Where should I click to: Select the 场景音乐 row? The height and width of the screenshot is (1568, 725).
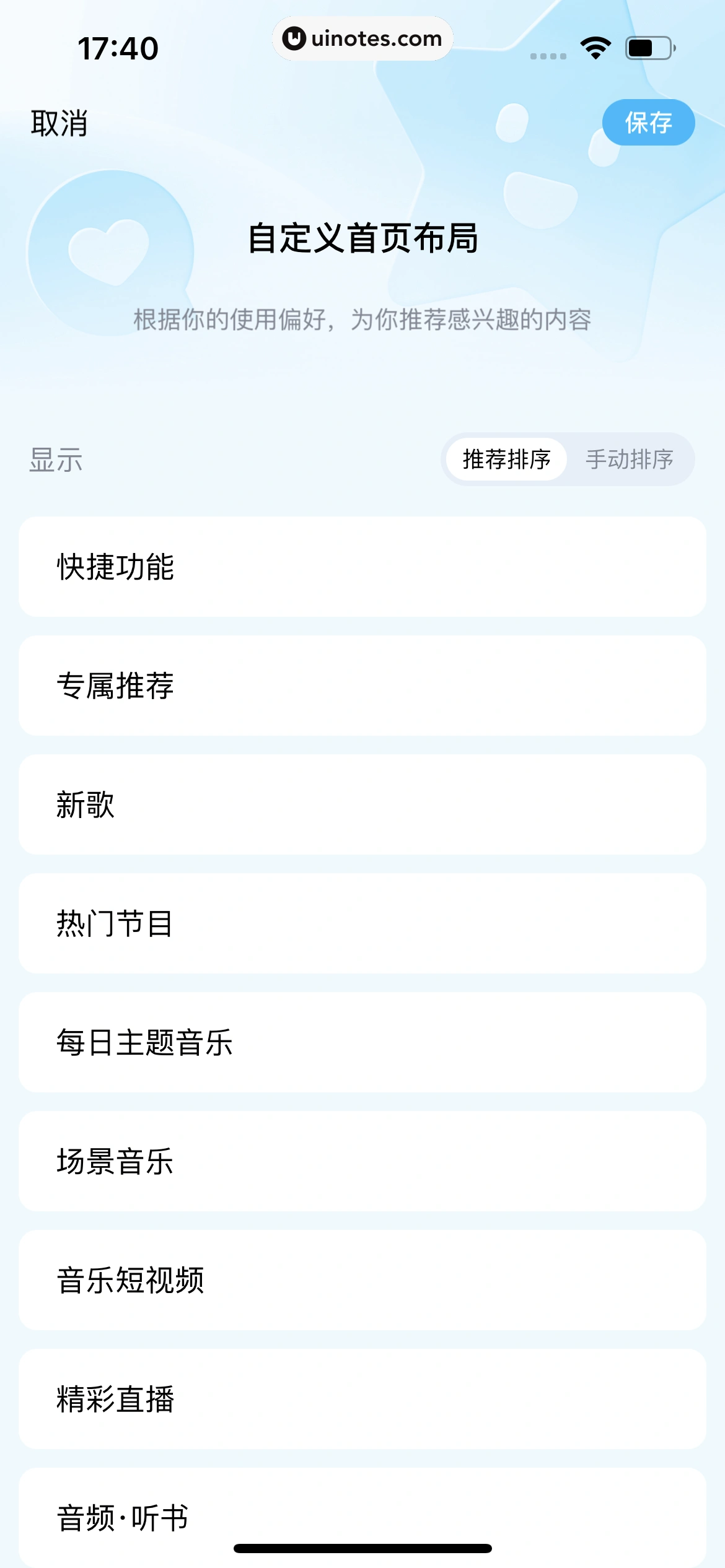pos(362,1161)
